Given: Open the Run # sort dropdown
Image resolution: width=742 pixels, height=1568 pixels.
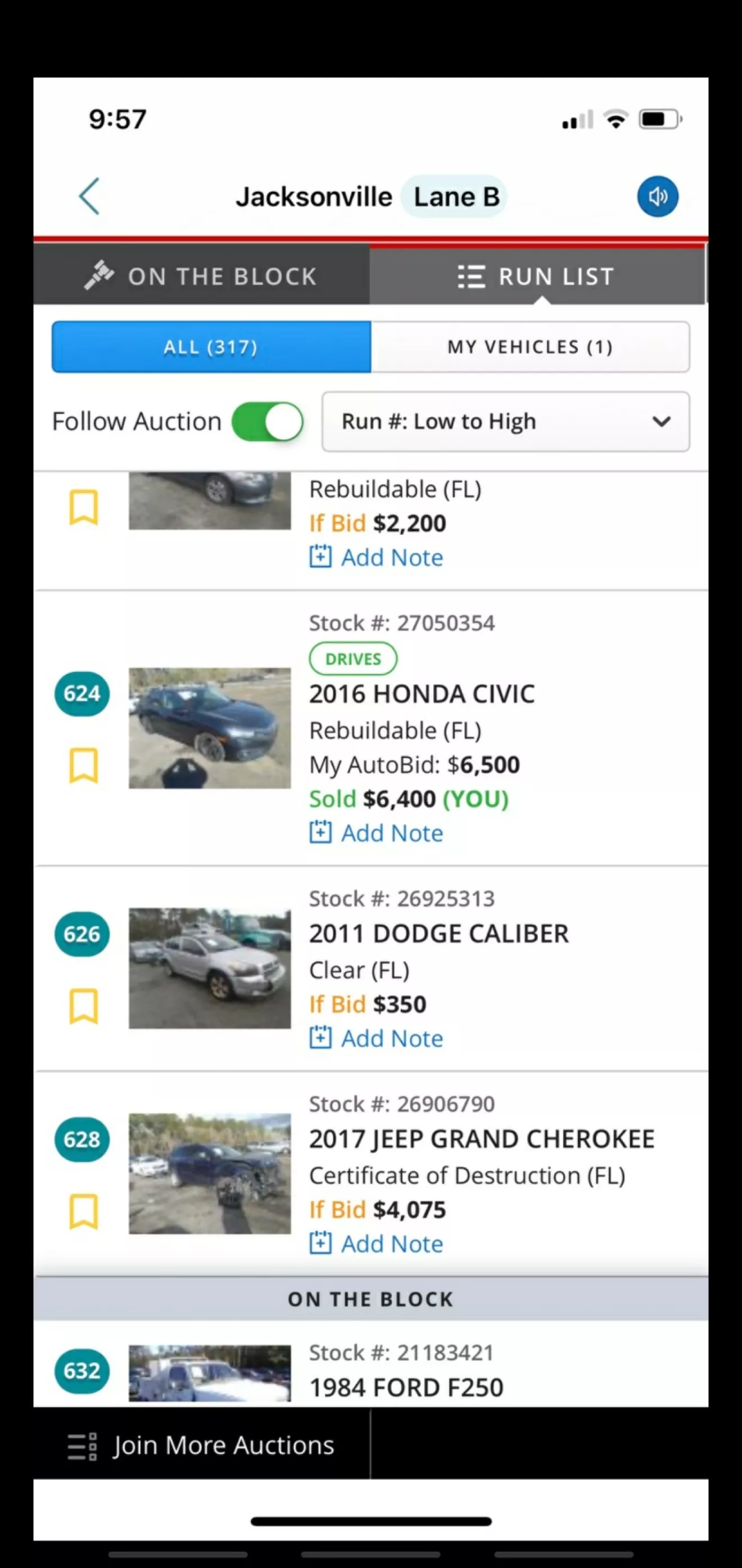Looking at the screenshot, I should [505, 421].
